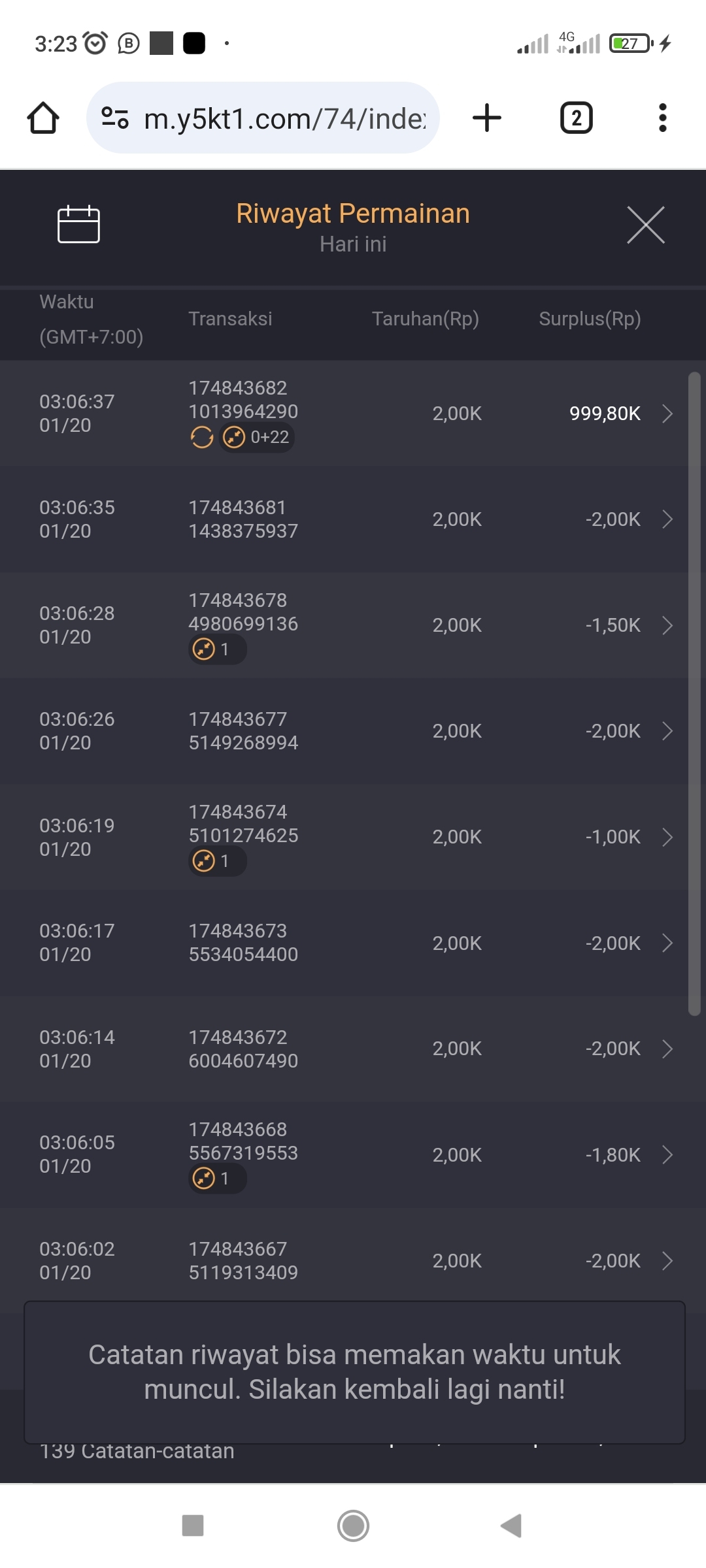Close the Riwayat Permainan panel

coord(645,225)
